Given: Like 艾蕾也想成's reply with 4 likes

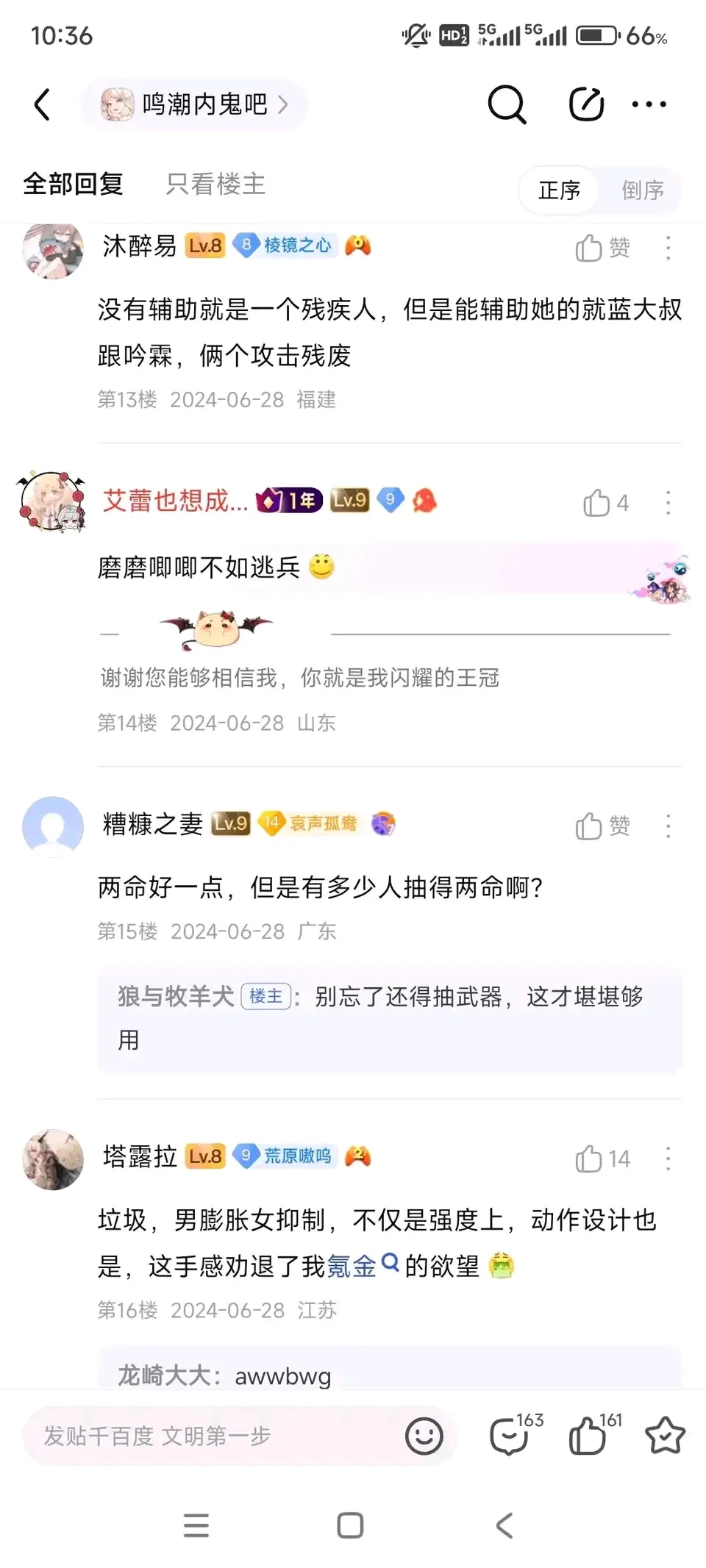Looking at the screenshot, I should pos(605,503).
